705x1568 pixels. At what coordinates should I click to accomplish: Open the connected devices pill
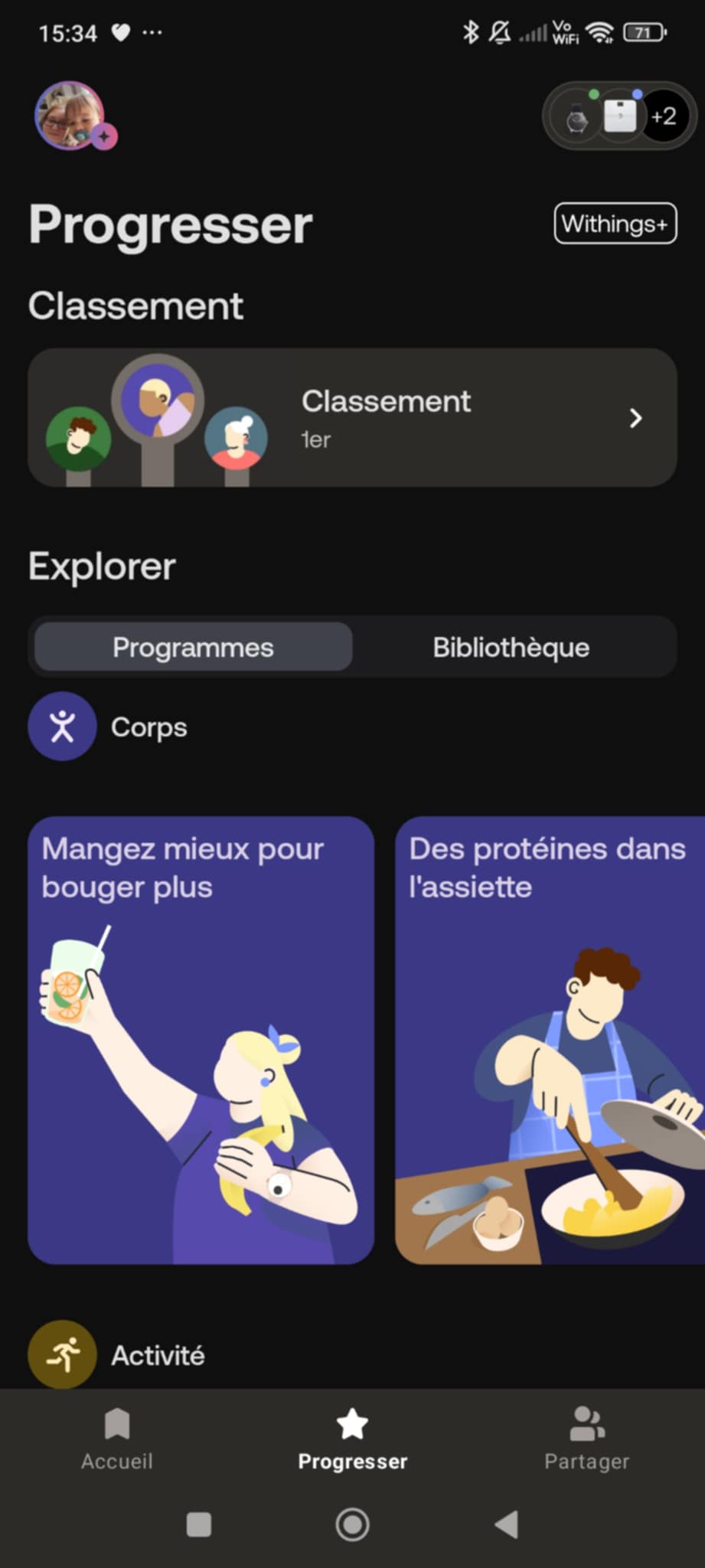pos(619,116)
